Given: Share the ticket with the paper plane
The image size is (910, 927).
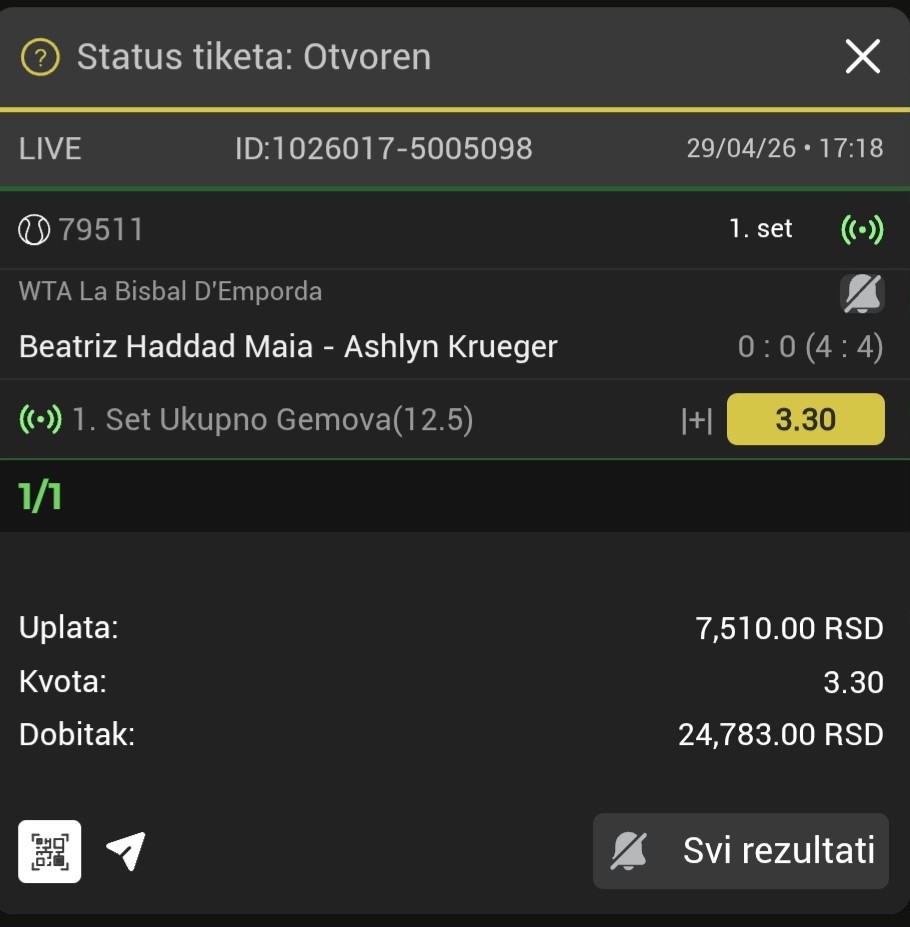Looking at the screenshot, I should (126, 851).
